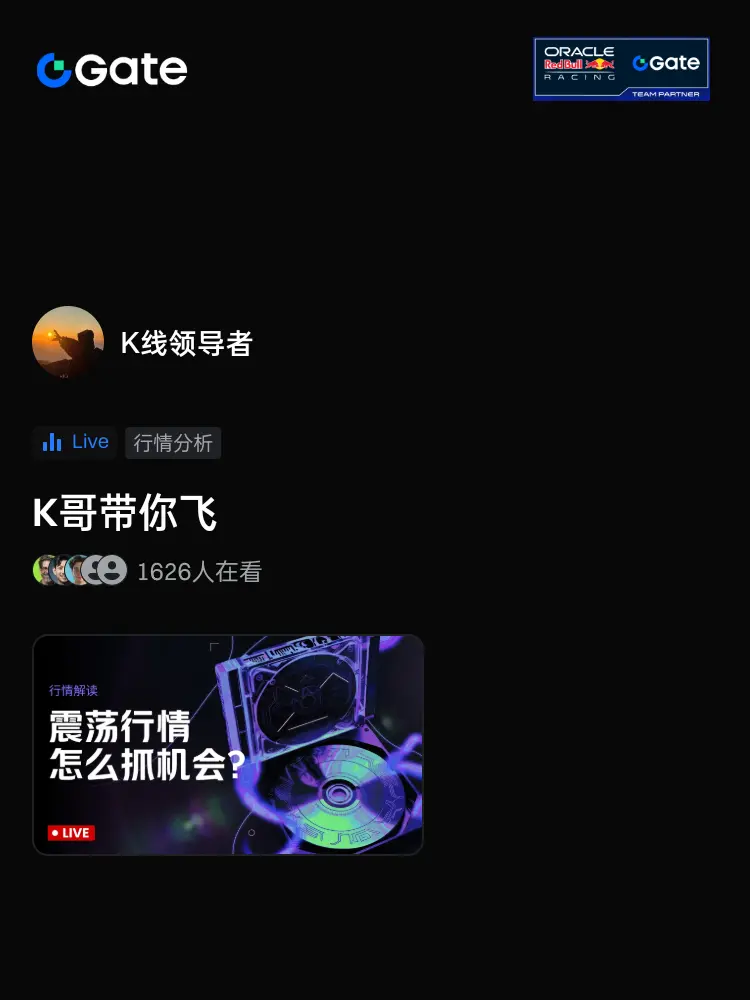The image size is (750, 1000).
Task: Open the Oracle Red Bull Racing partner badge
Action: pyautogui.click(x=621, y=70)
